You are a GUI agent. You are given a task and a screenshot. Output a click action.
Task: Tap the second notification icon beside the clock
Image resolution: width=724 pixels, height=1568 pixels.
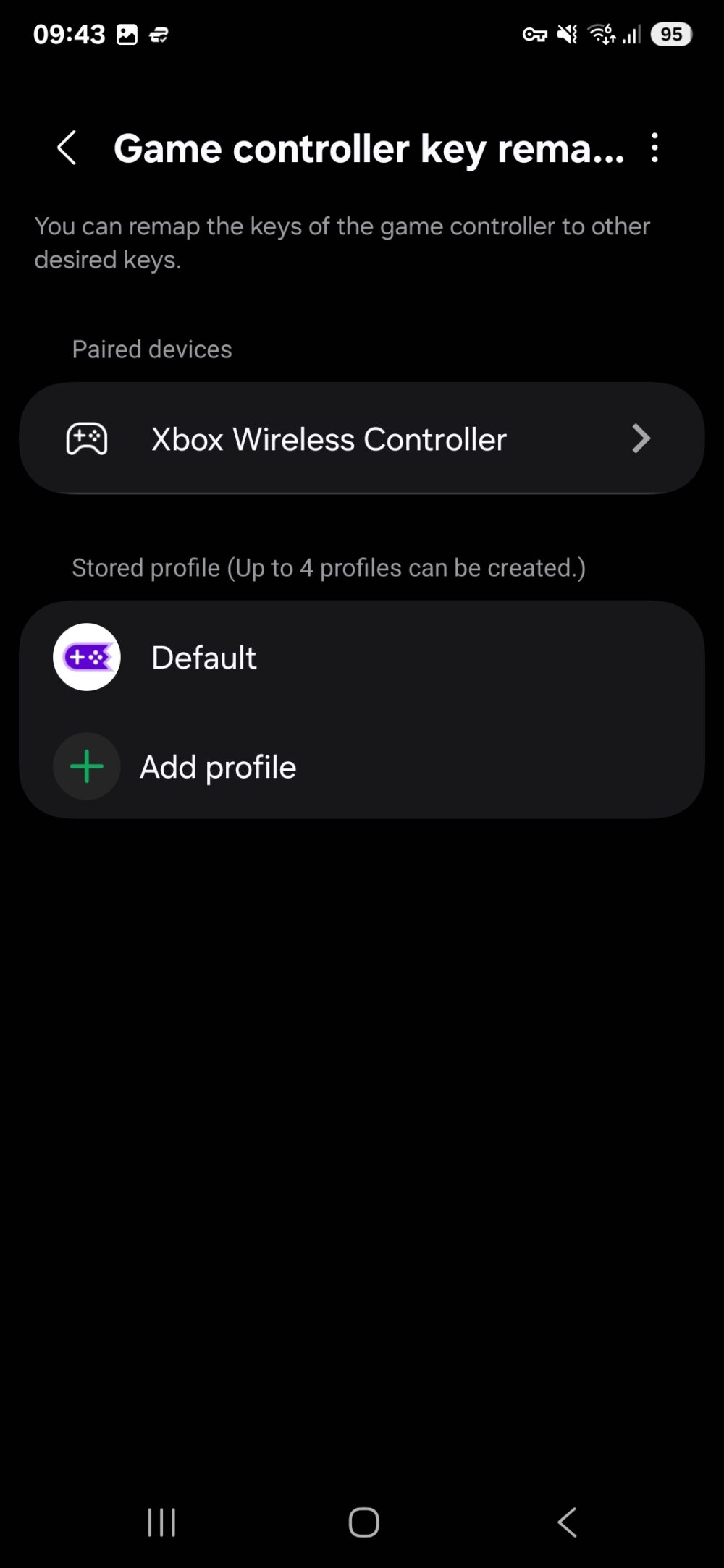[x=159, y=33]
